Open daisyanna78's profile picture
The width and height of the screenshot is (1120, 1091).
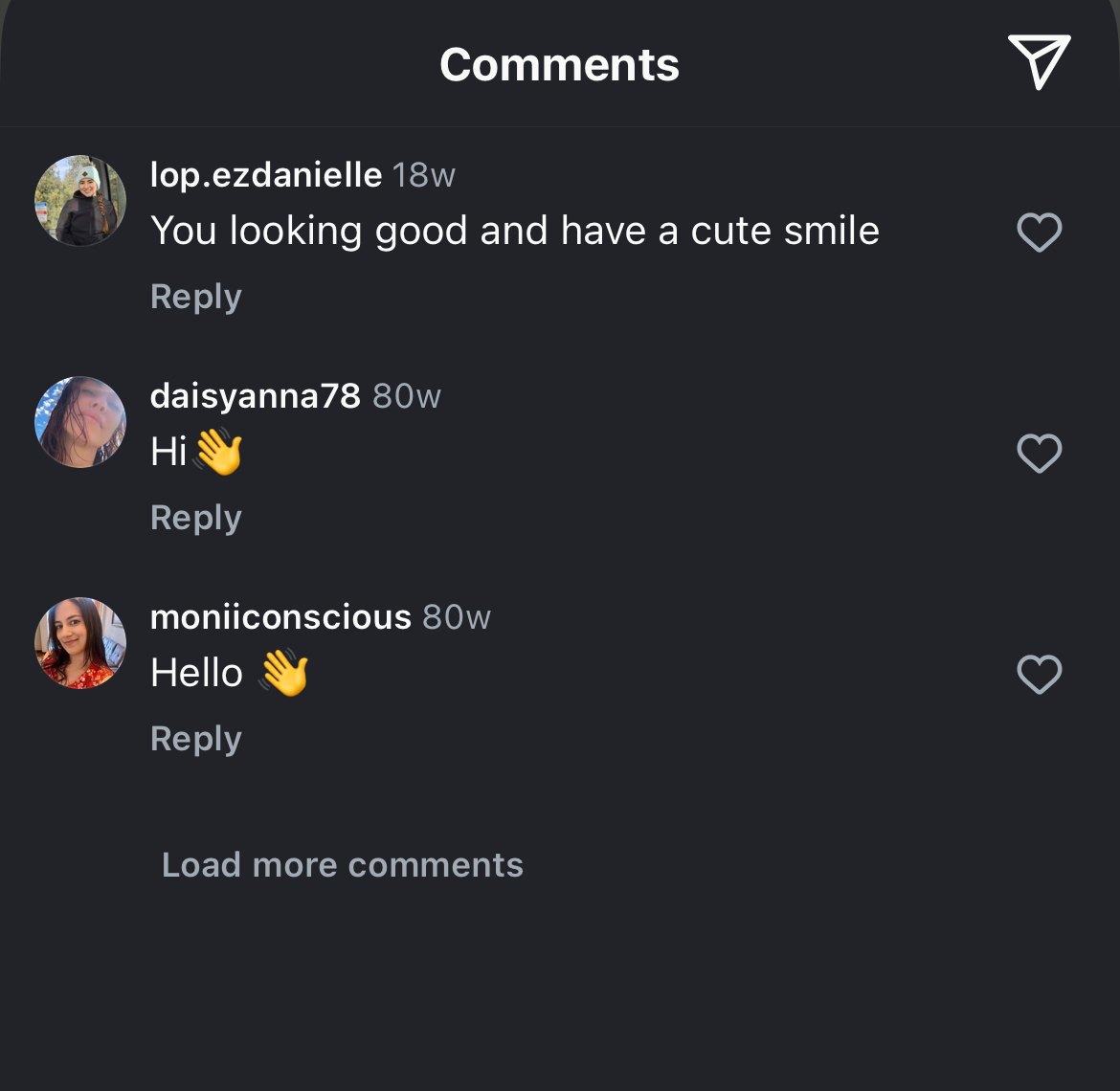click(x=80, y=422)
